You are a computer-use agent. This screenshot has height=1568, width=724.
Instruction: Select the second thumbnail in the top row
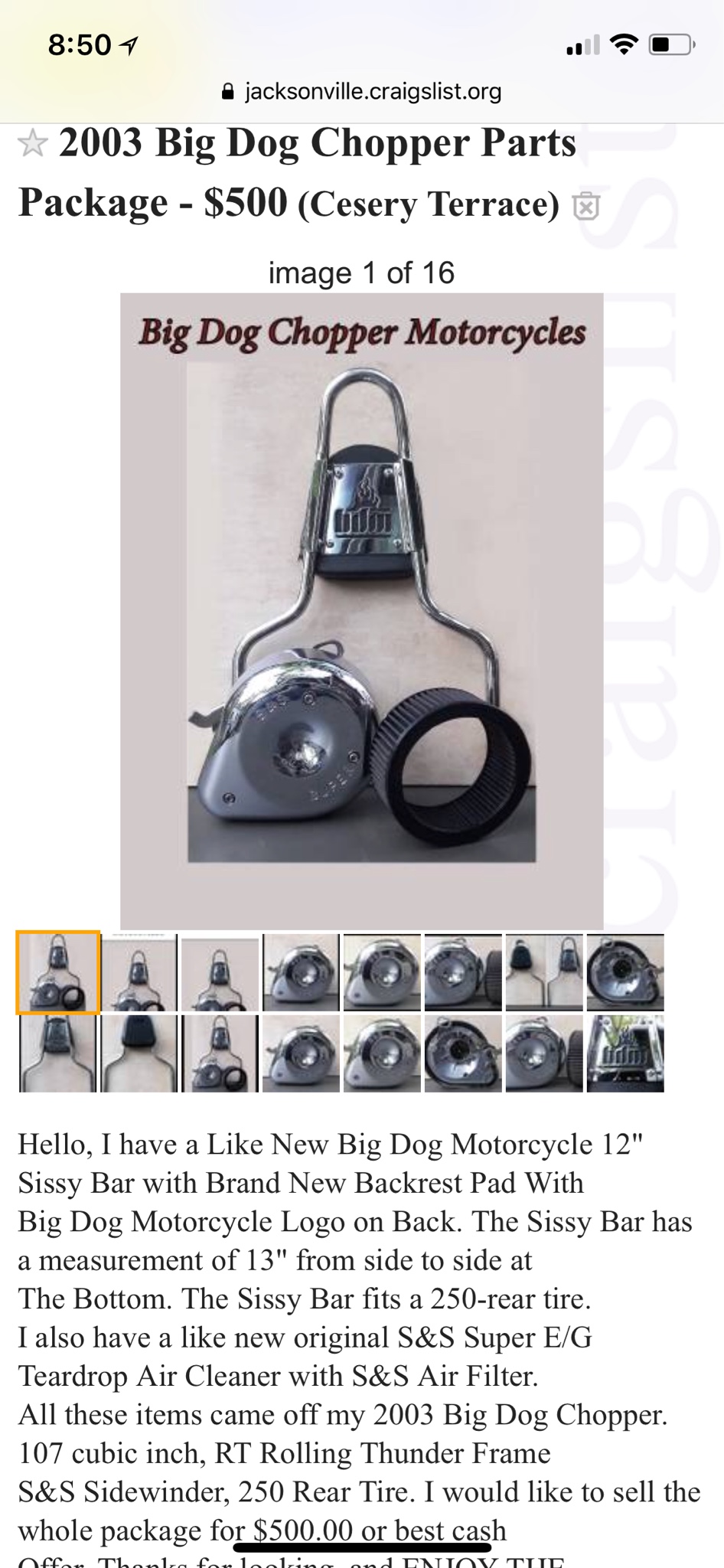click(139, 972)
